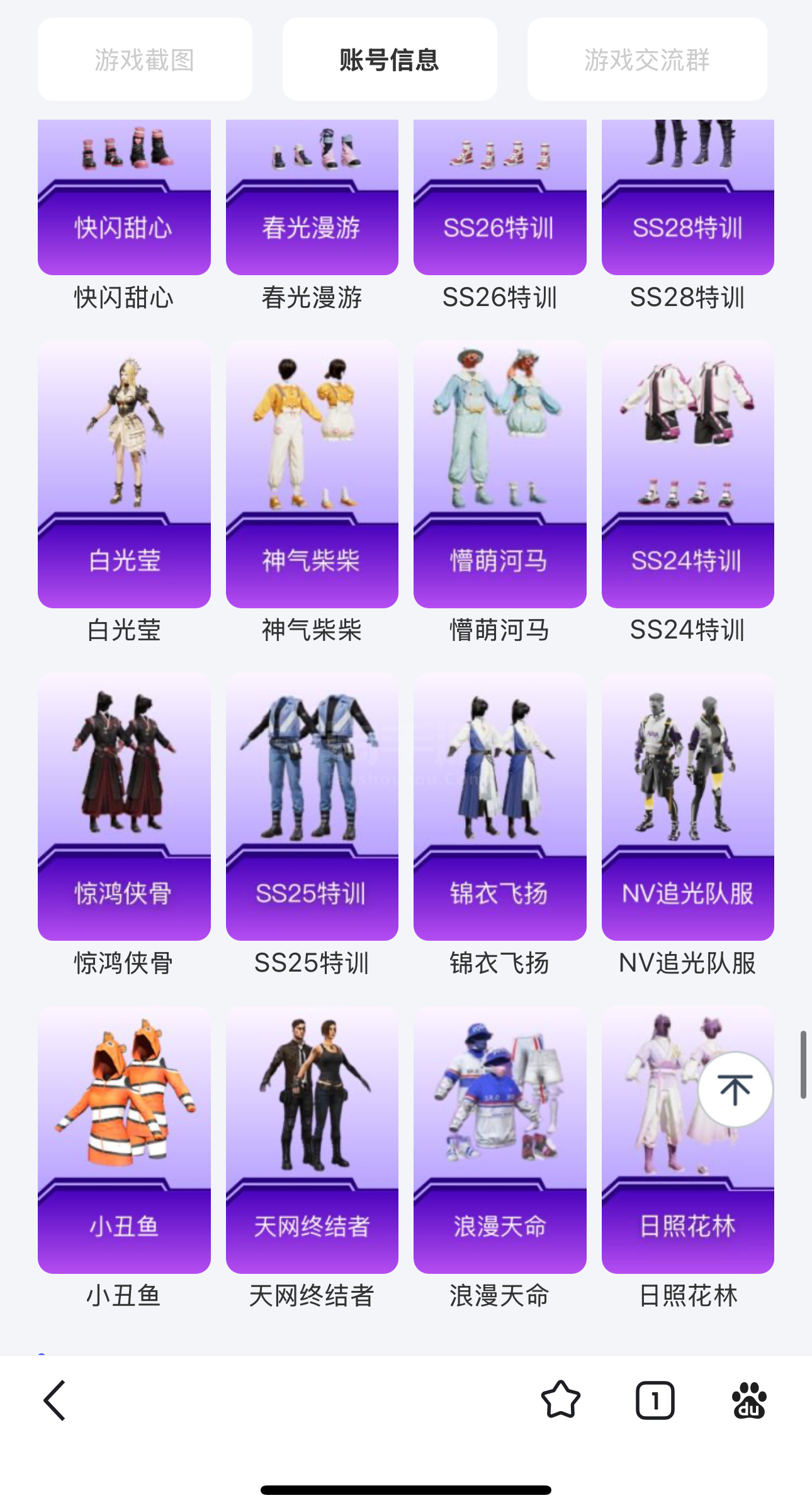Image resolution: width=812 pixels, height=1510 pixels.
Task: Open the Baidu home paw icon
Action: pos(749,1400)
